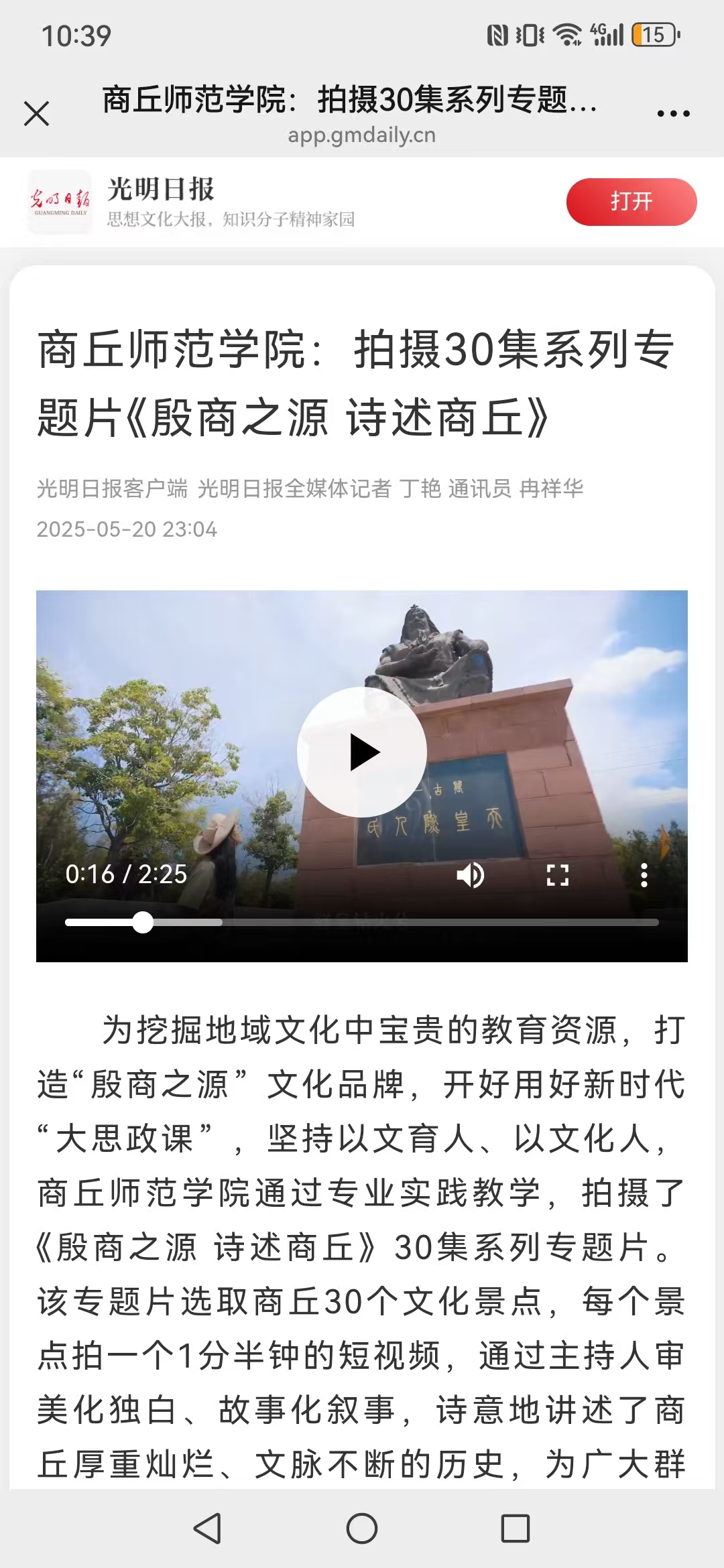This screenshot has width=724, height=1568.
Task: Close the article web page
Action: 37,113
